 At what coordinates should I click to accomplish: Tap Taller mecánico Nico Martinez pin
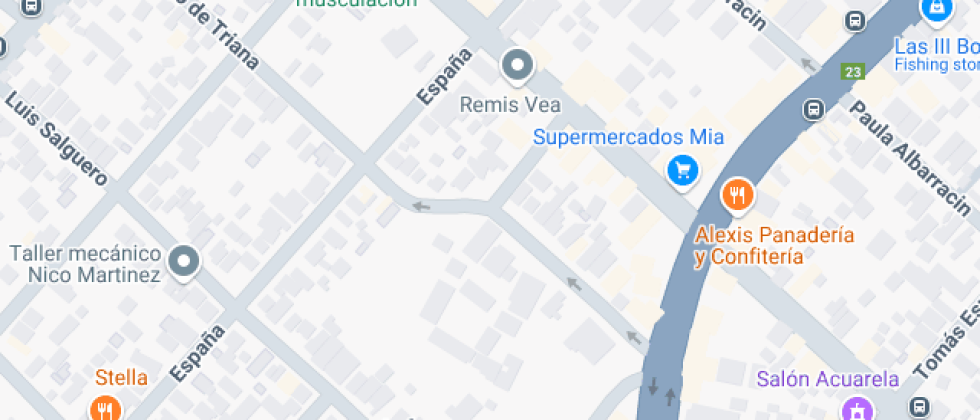tap(184, 261)
